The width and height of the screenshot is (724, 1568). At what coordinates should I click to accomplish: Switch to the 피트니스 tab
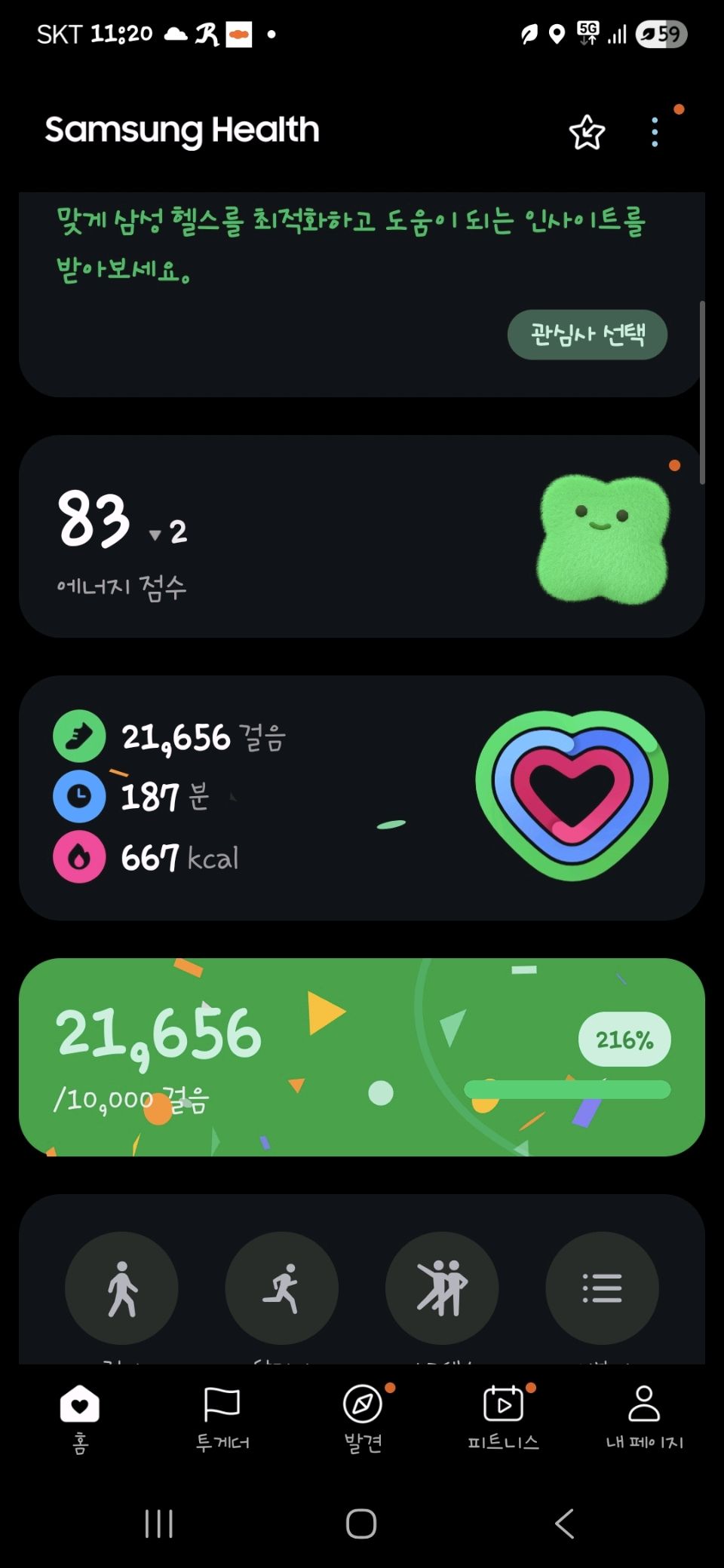503,1417
